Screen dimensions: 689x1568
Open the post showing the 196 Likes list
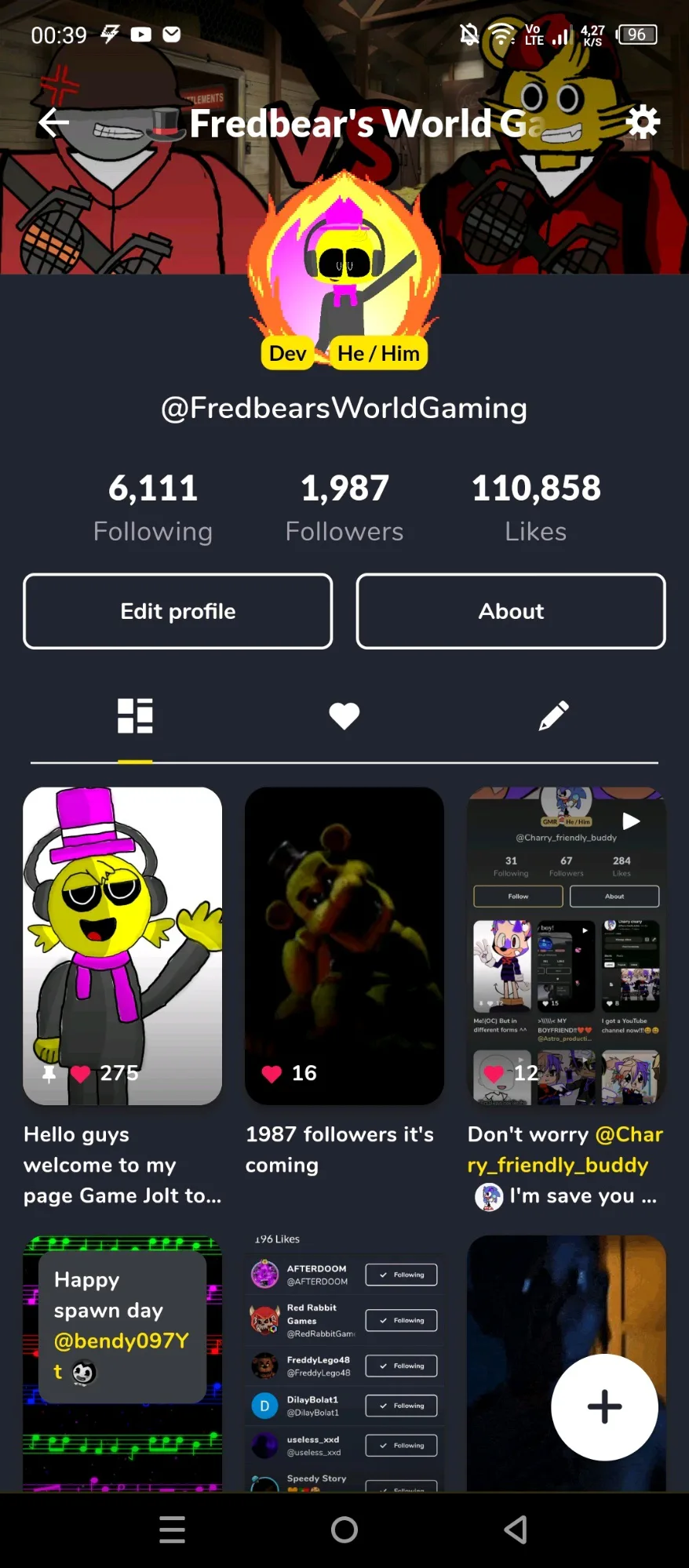coord(344,1363)
